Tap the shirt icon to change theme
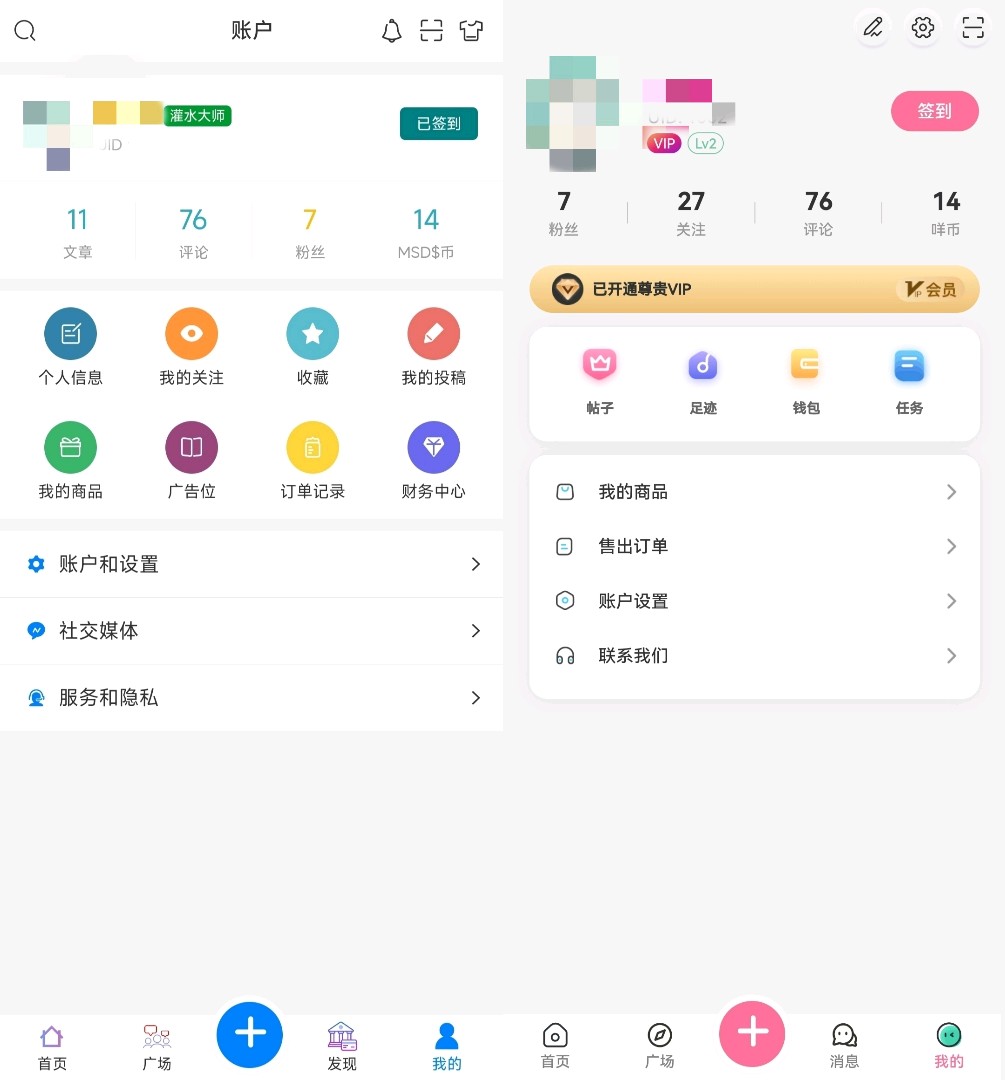The width and height of the screenshot is (1005, 1080). click(471, 31)
